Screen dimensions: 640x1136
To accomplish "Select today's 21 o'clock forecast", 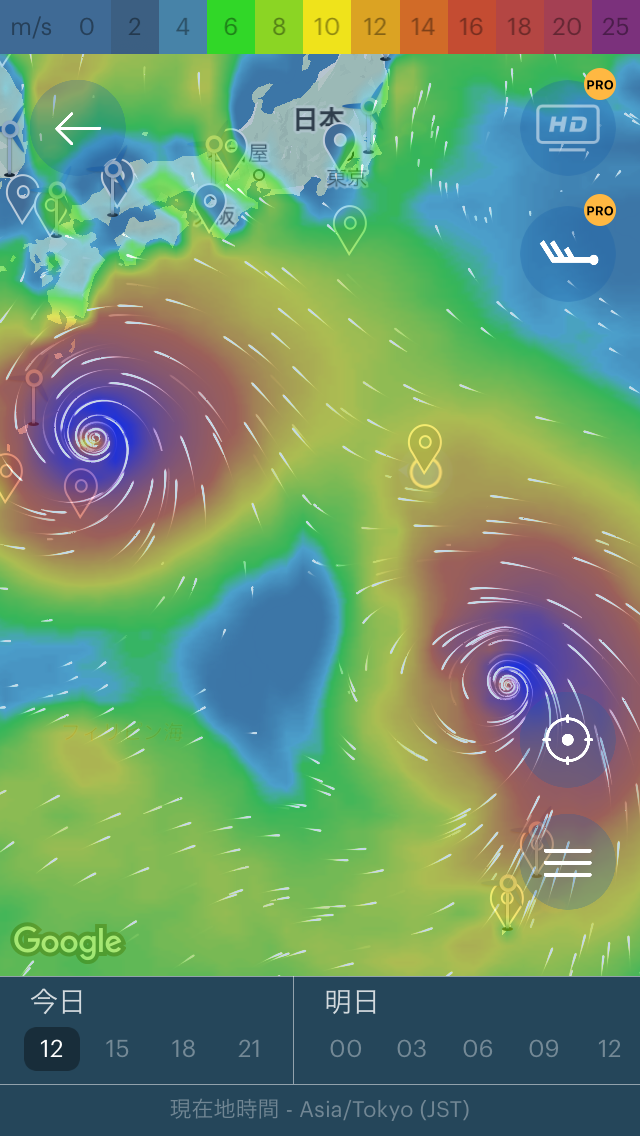I will pos(249,1049).
